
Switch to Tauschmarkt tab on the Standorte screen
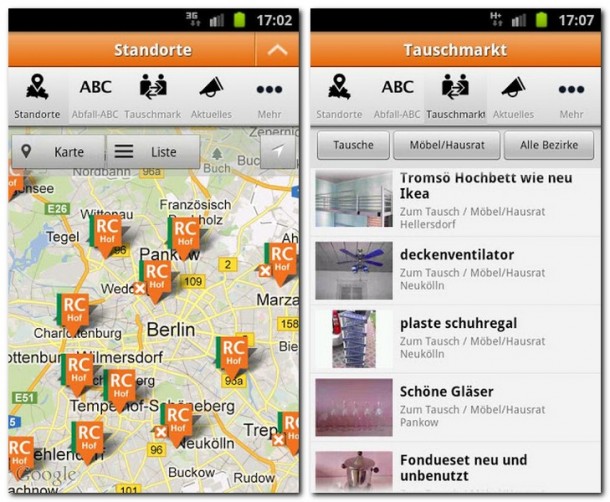point(153,97)
